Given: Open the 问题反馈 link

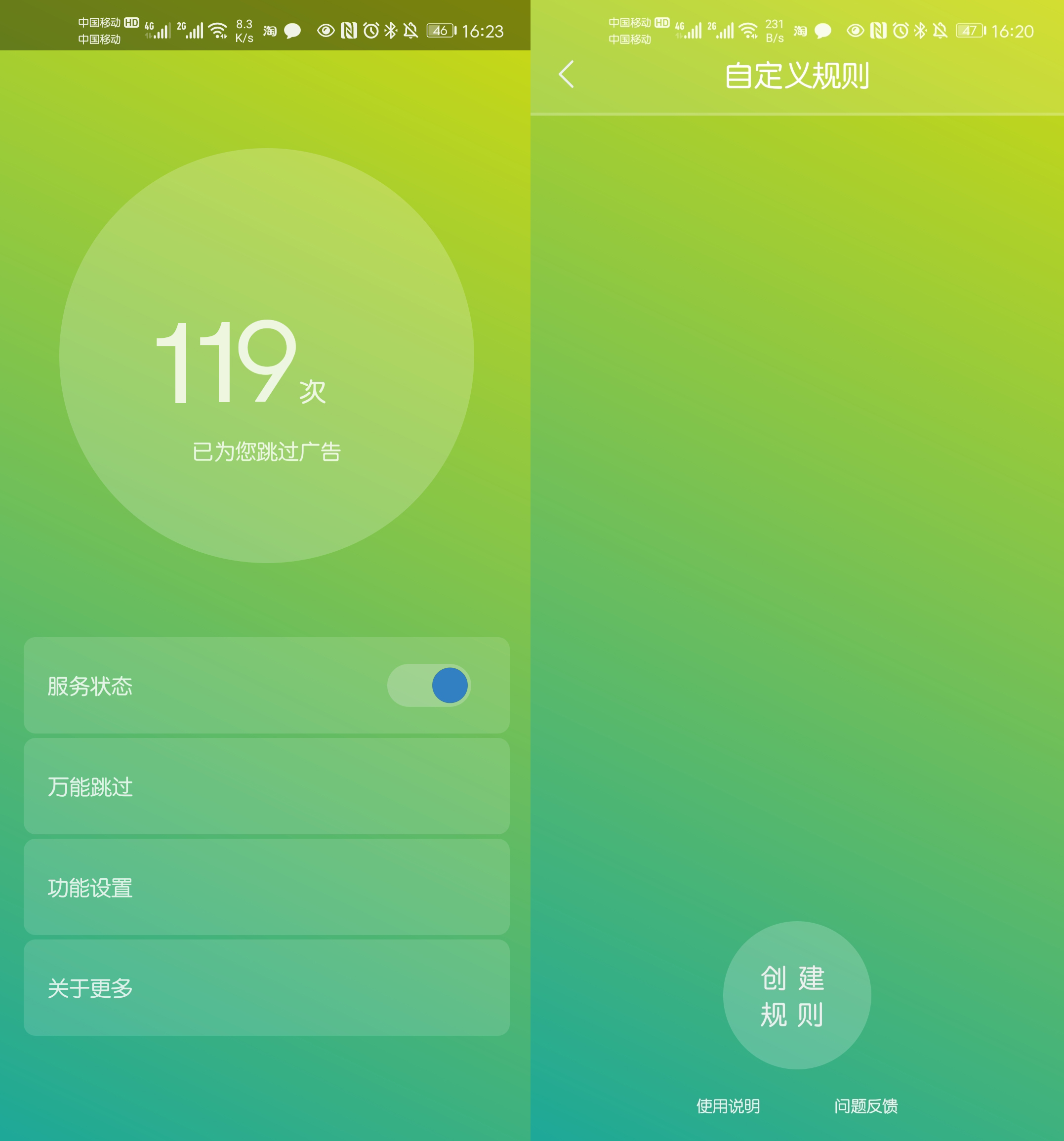Looking at the screenshot, I should tap(865, 1105).
